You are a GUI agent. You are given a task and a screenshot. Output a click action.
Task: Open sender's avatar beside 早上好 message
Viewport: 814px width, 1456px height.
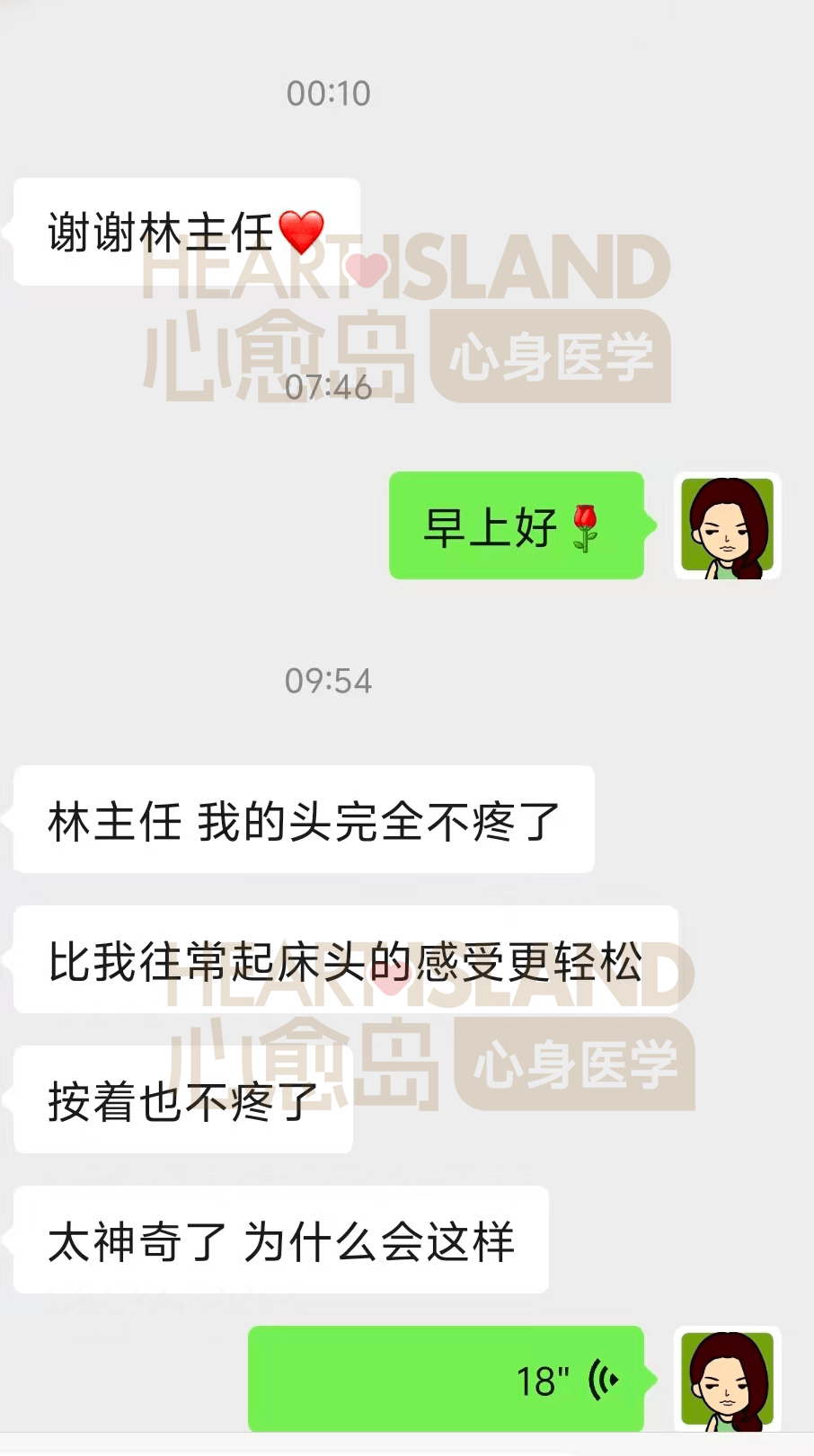pos(727,525)
